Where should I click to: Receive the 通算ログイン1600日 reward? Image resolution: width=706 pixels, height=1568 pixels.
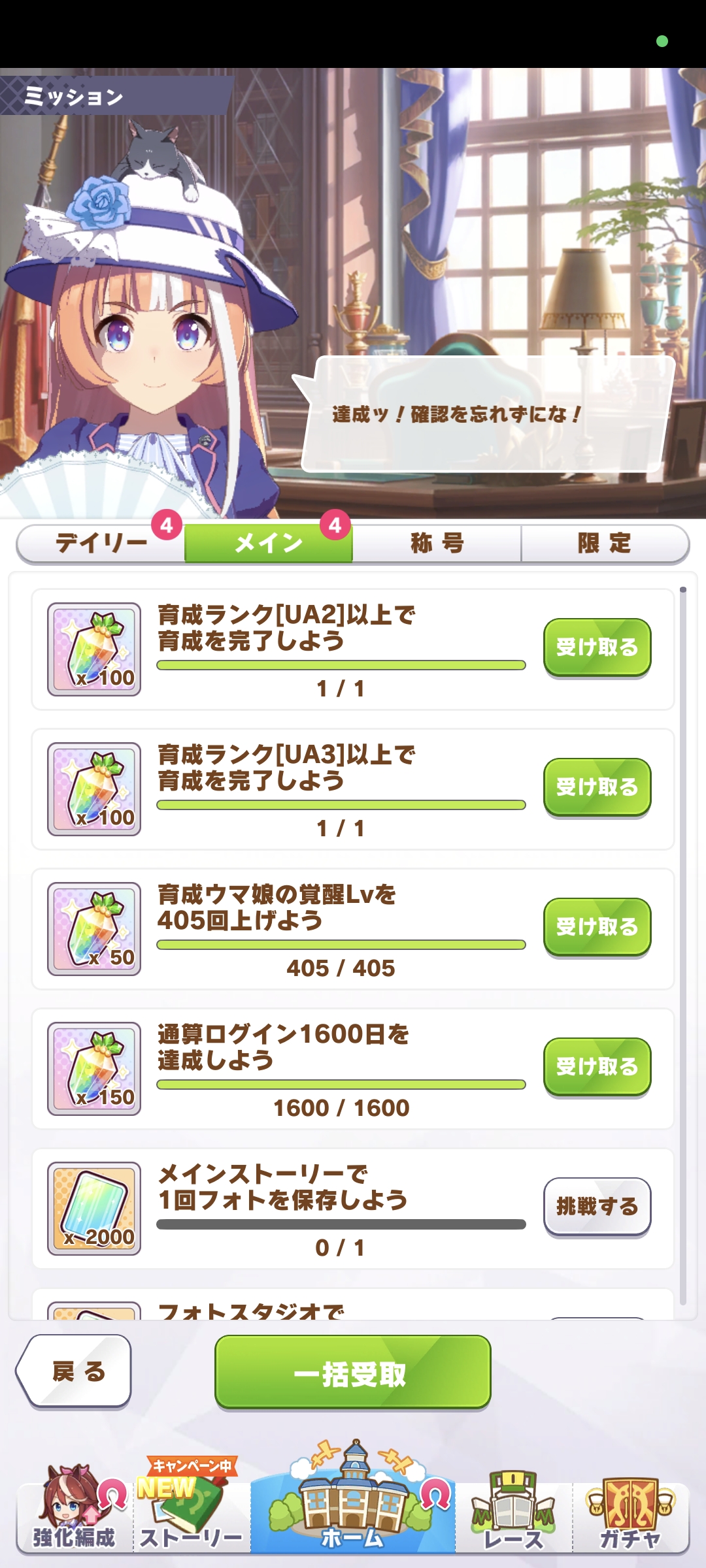pos(597,1067)
